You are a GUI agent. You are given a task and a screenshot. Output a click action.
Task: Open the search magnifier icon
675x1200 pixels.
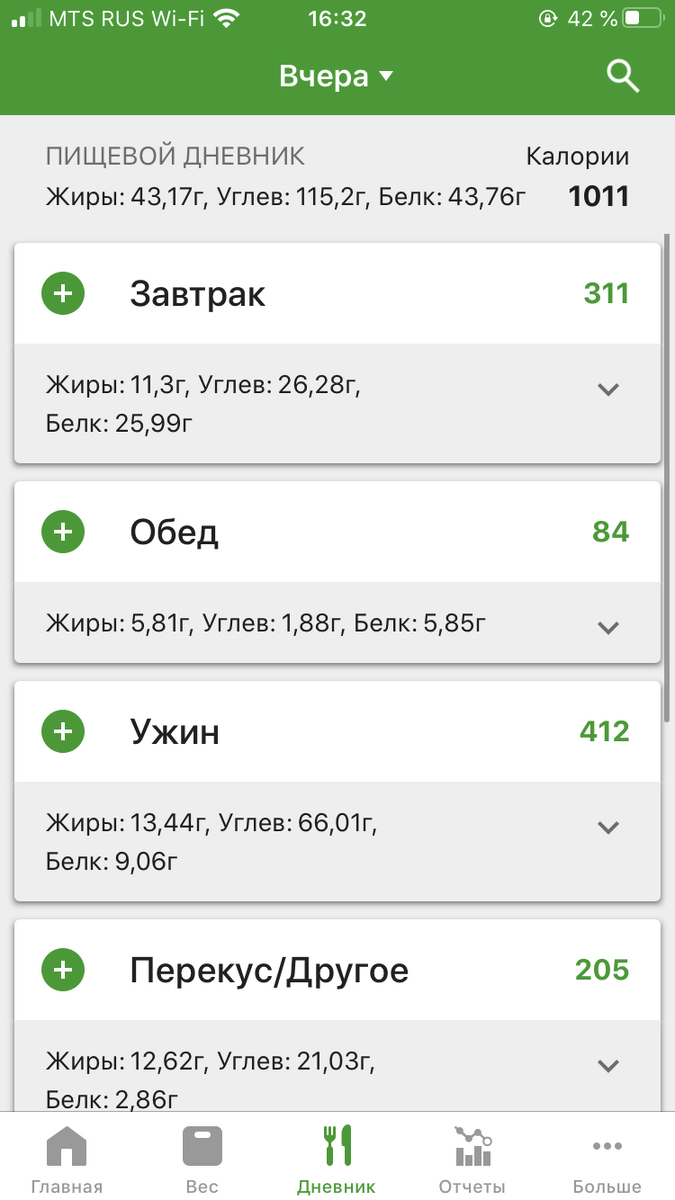[x=623, y=76]
